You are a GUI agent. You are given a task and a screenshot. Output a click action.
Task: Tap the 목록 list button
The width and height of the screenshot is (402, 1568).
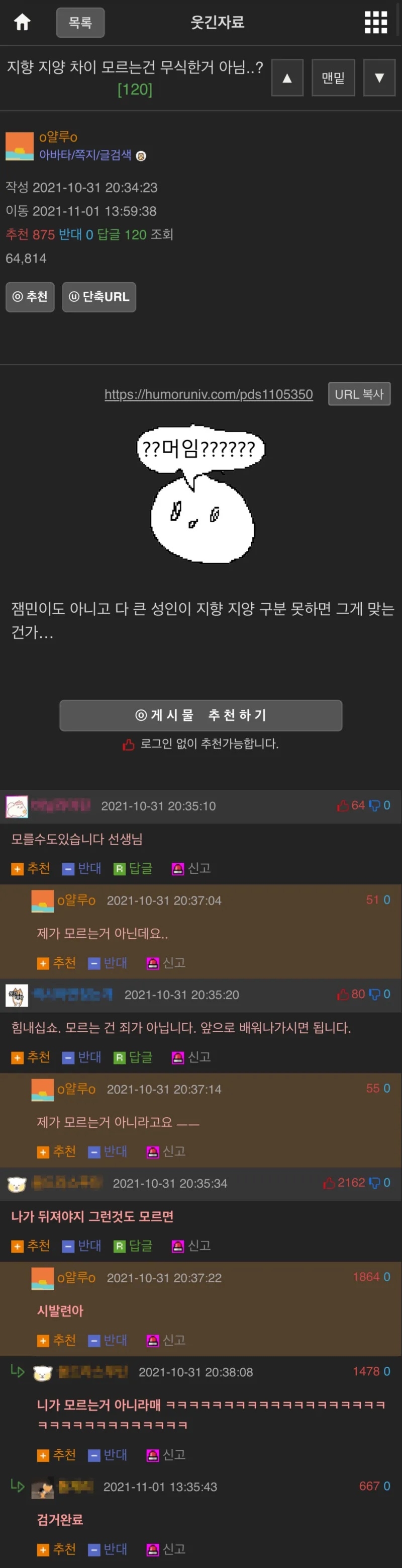[x=80, y=23]
